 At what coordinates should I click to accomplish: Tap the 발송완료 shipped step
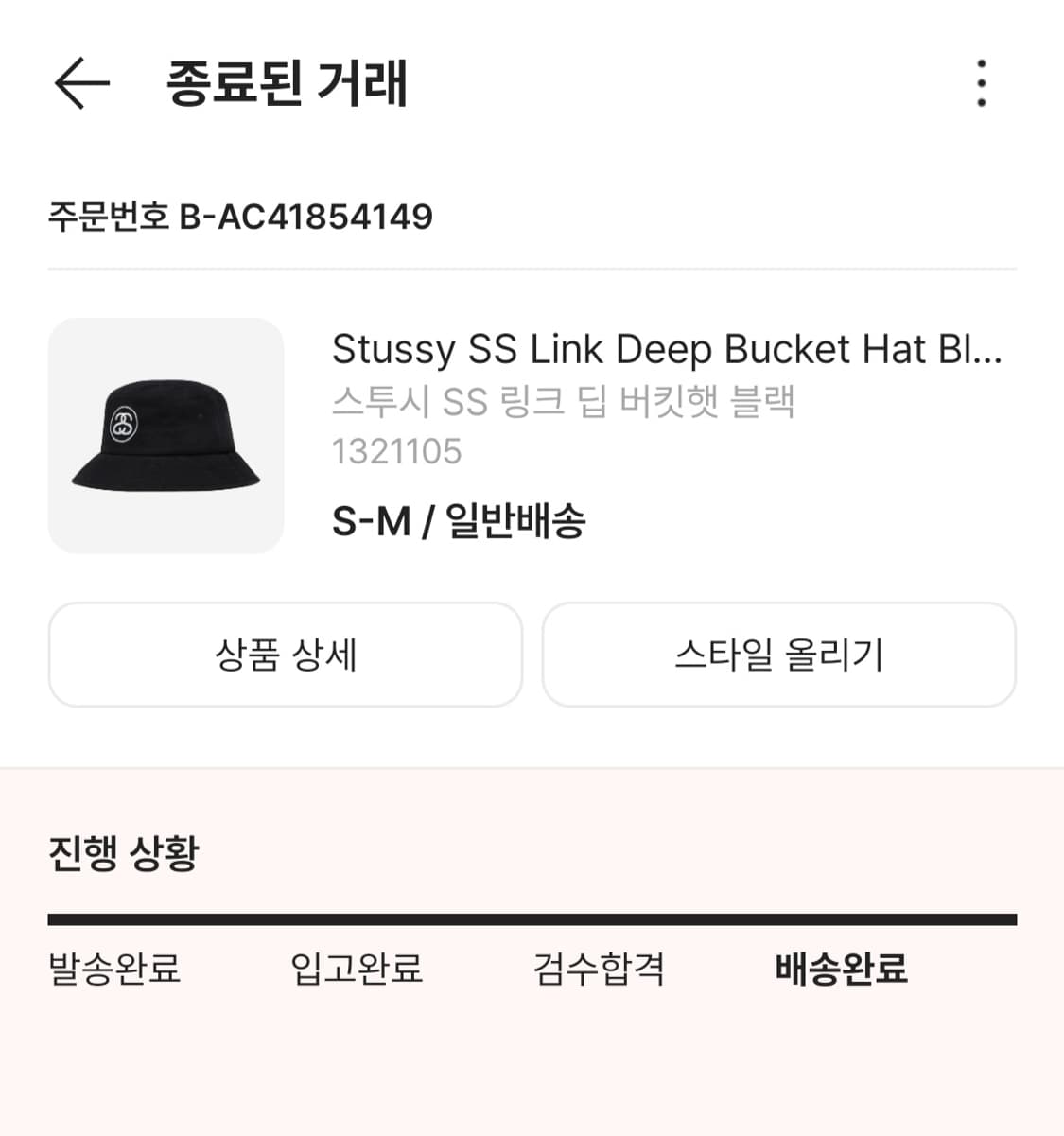coord(115,969)
